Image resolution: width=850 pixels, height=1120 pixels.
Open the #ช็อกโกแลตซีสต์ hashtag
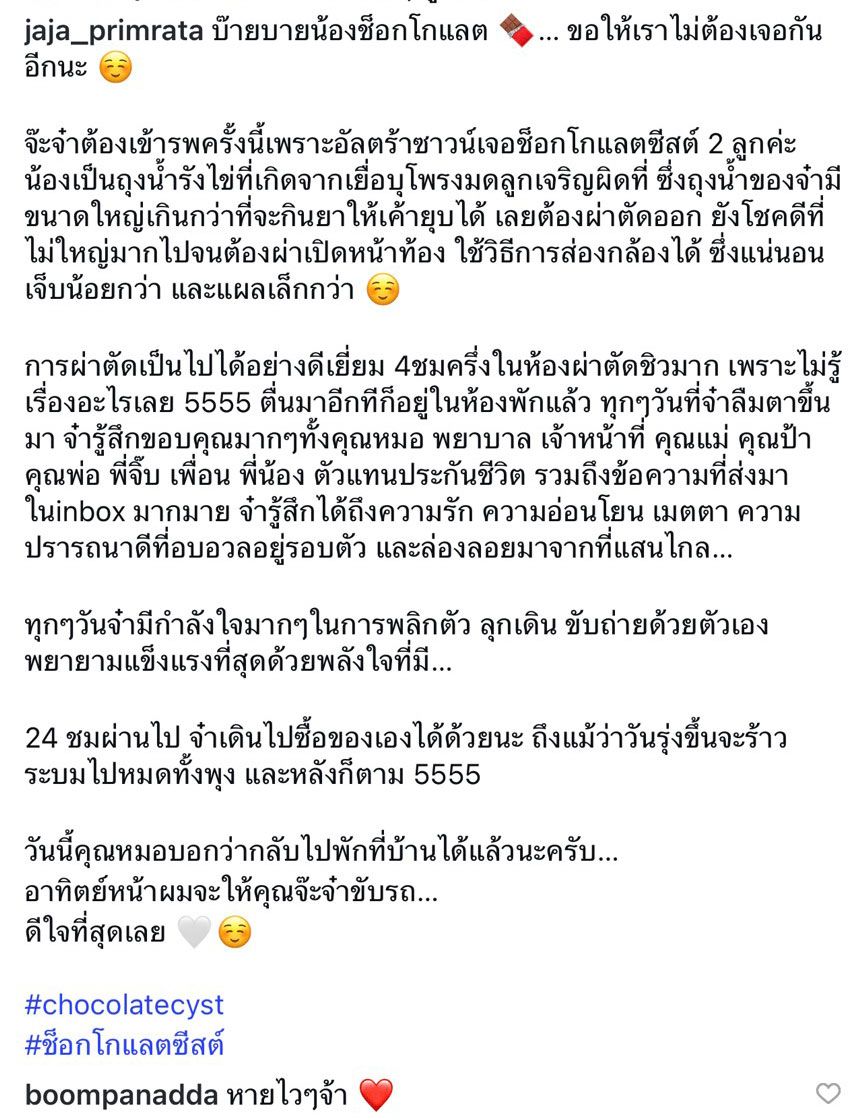coord(124,1045)
